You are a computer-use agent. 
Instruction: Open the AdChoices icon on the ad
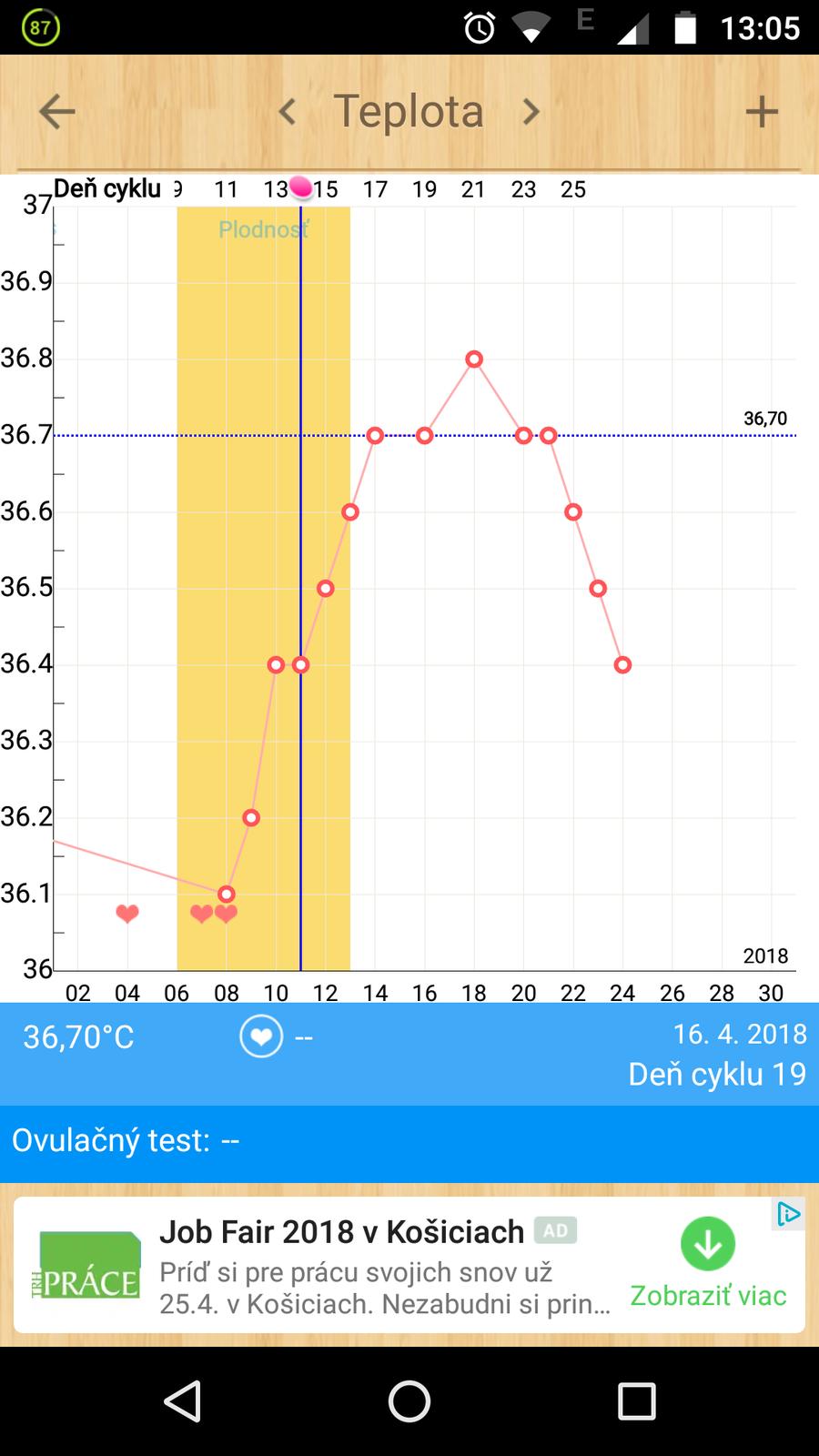tap(788, 1214)
